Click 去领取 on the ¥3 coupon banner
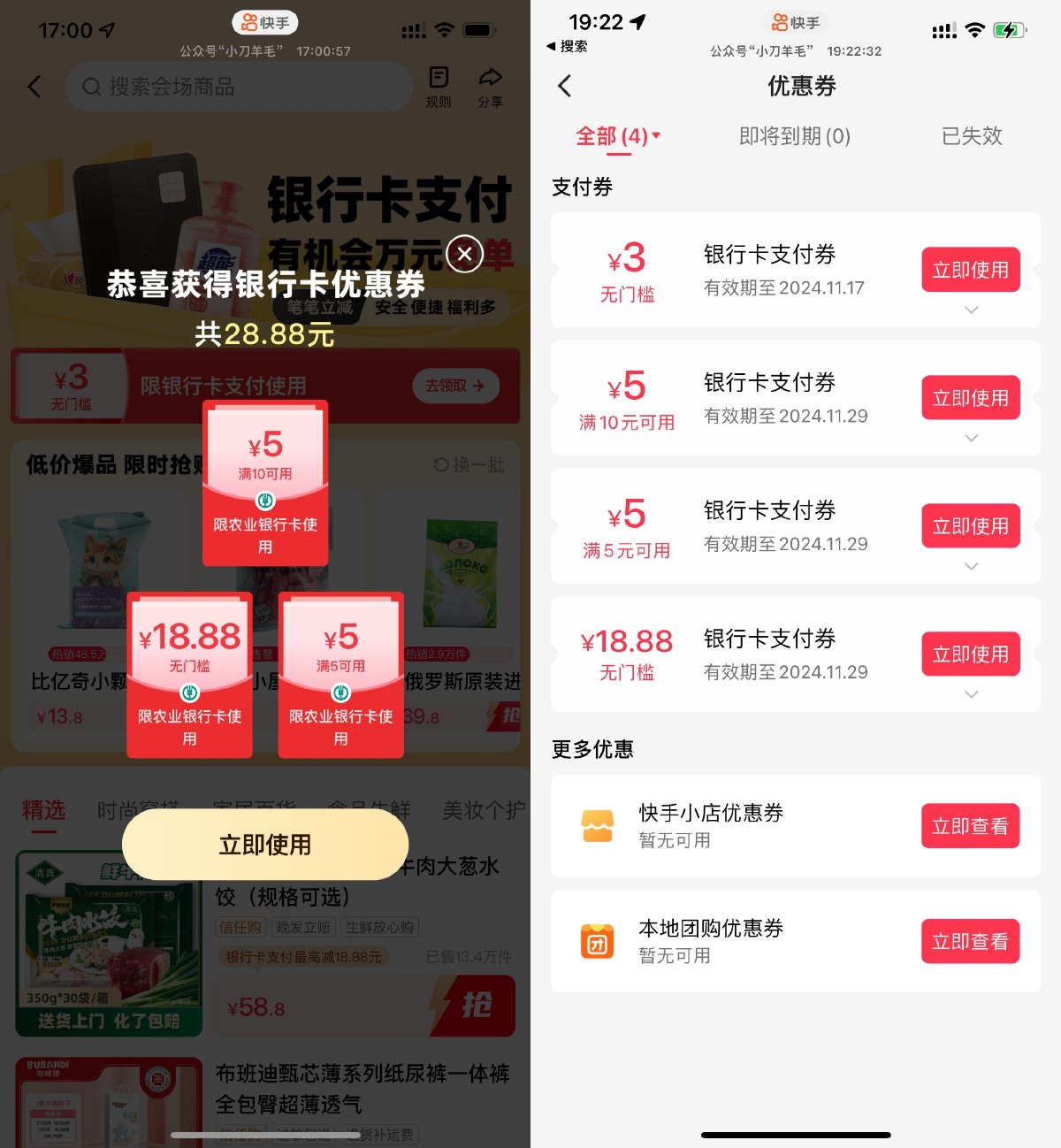The width and height of the screenshot is (1061, 1148). [454, 386]
